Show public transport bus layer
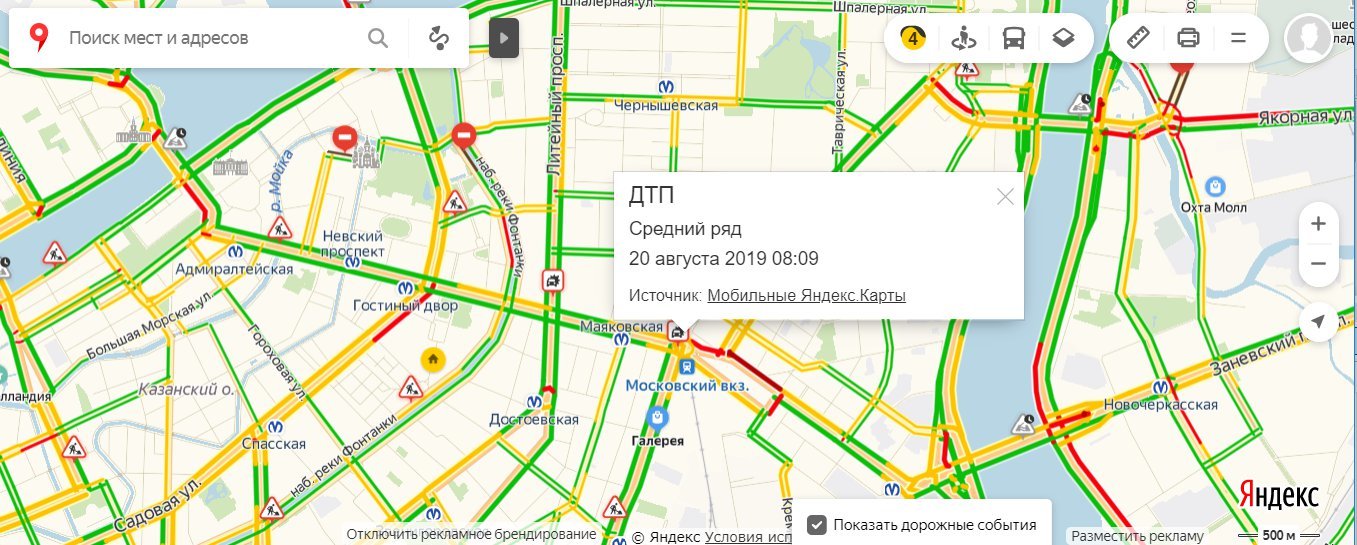This screenshot has height=545, width=1357. pyautogui.click(x=1014, y=39)
